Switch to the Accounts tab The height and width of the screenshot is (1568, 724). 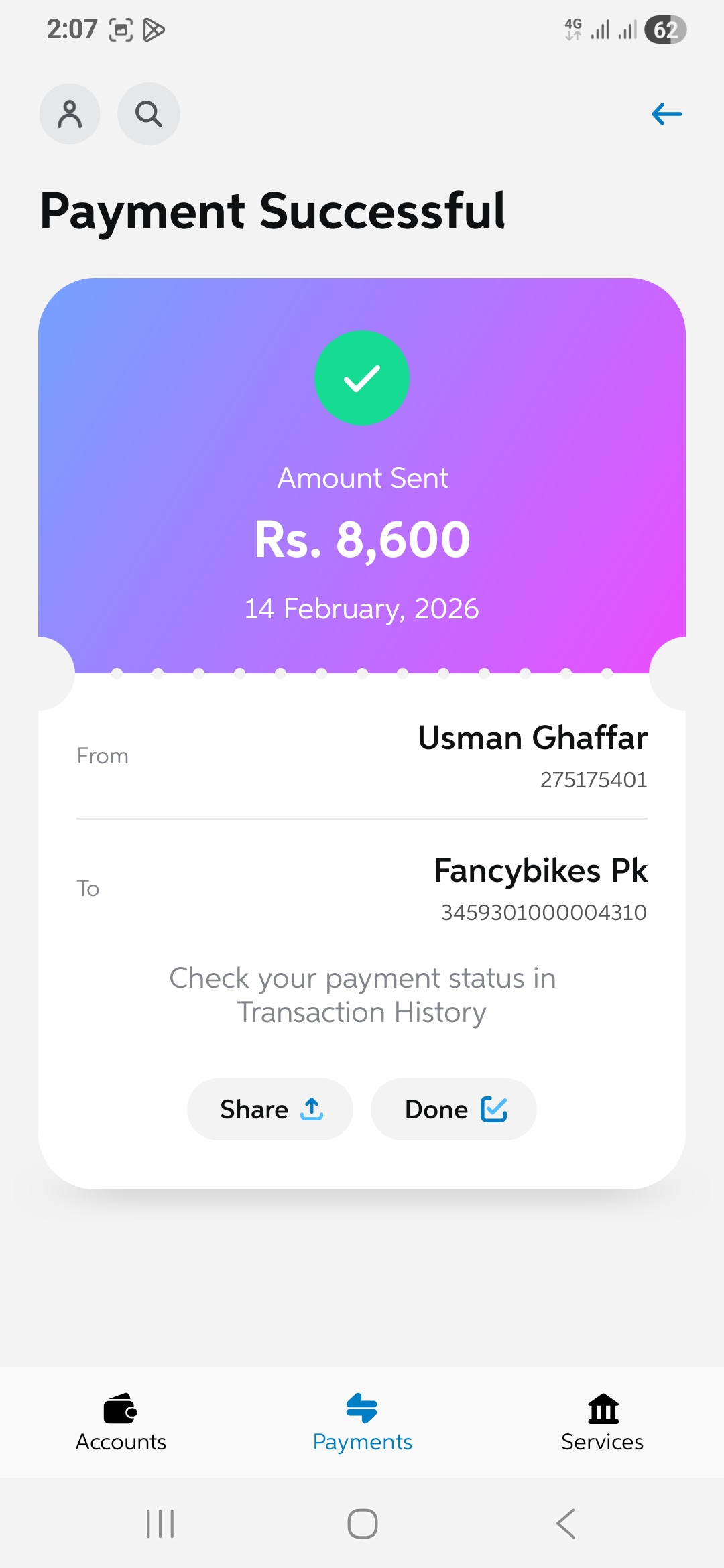point(121,1423)
